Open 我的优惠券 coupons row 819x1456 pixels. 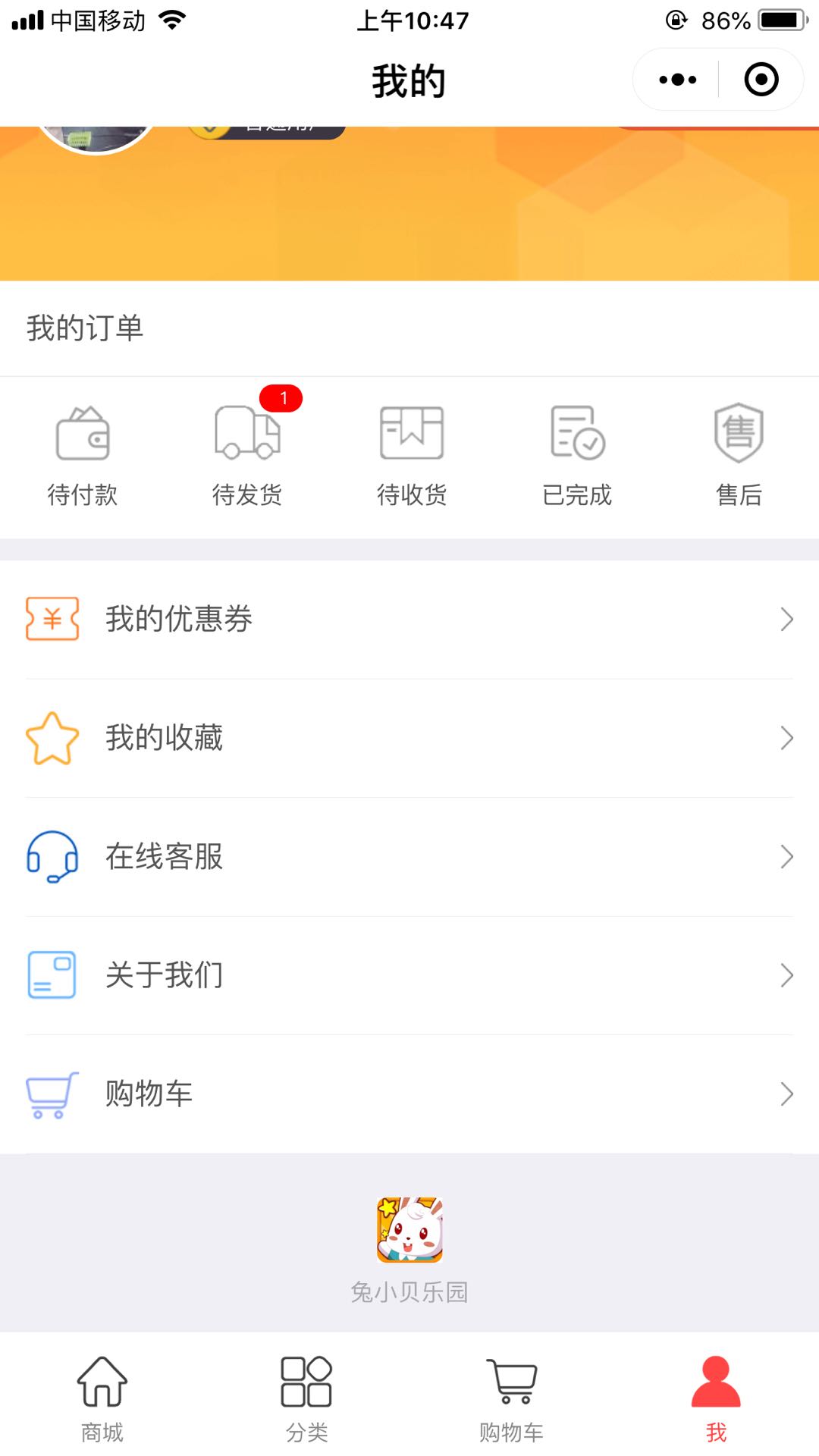[409, 620]
